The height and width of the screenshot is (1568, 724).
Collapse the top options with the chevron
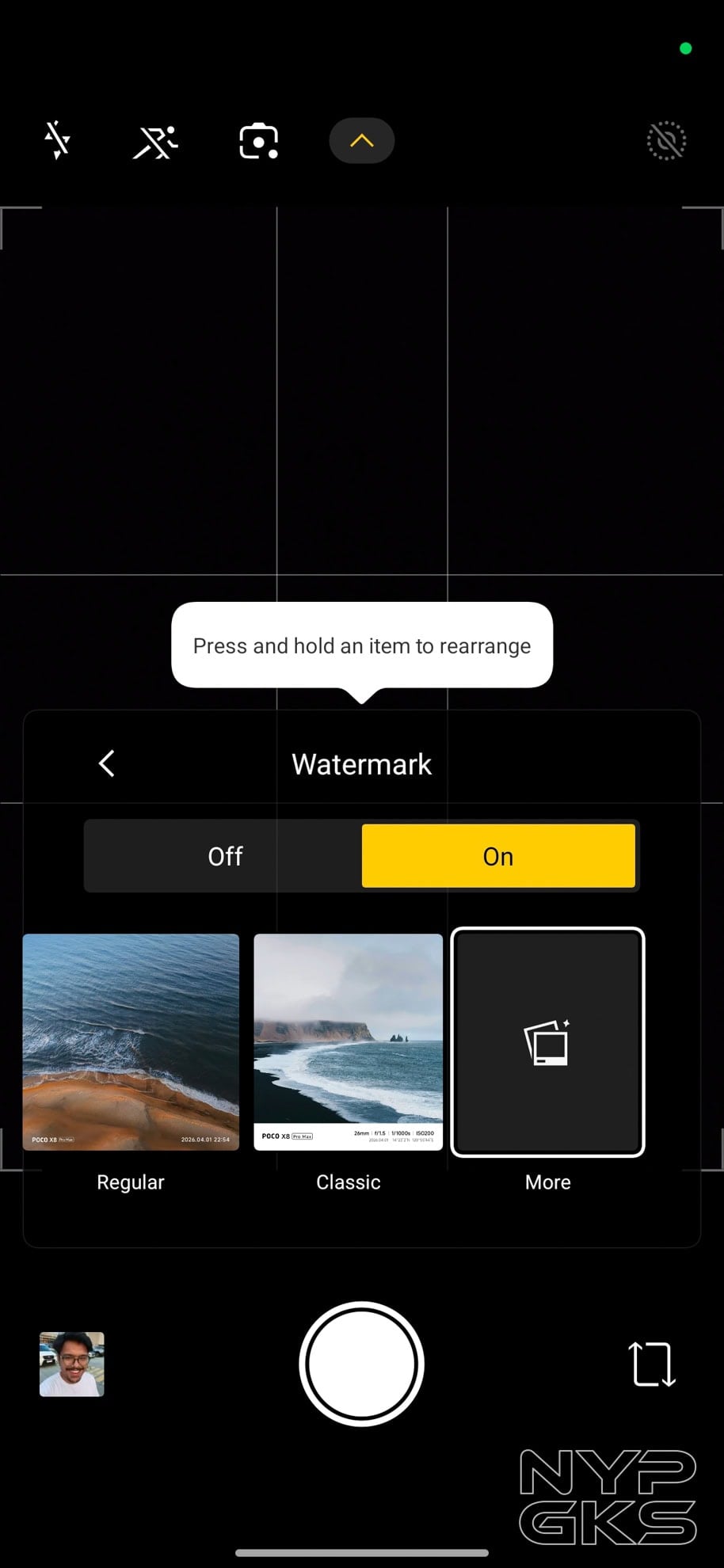click(x=361, y=140)
